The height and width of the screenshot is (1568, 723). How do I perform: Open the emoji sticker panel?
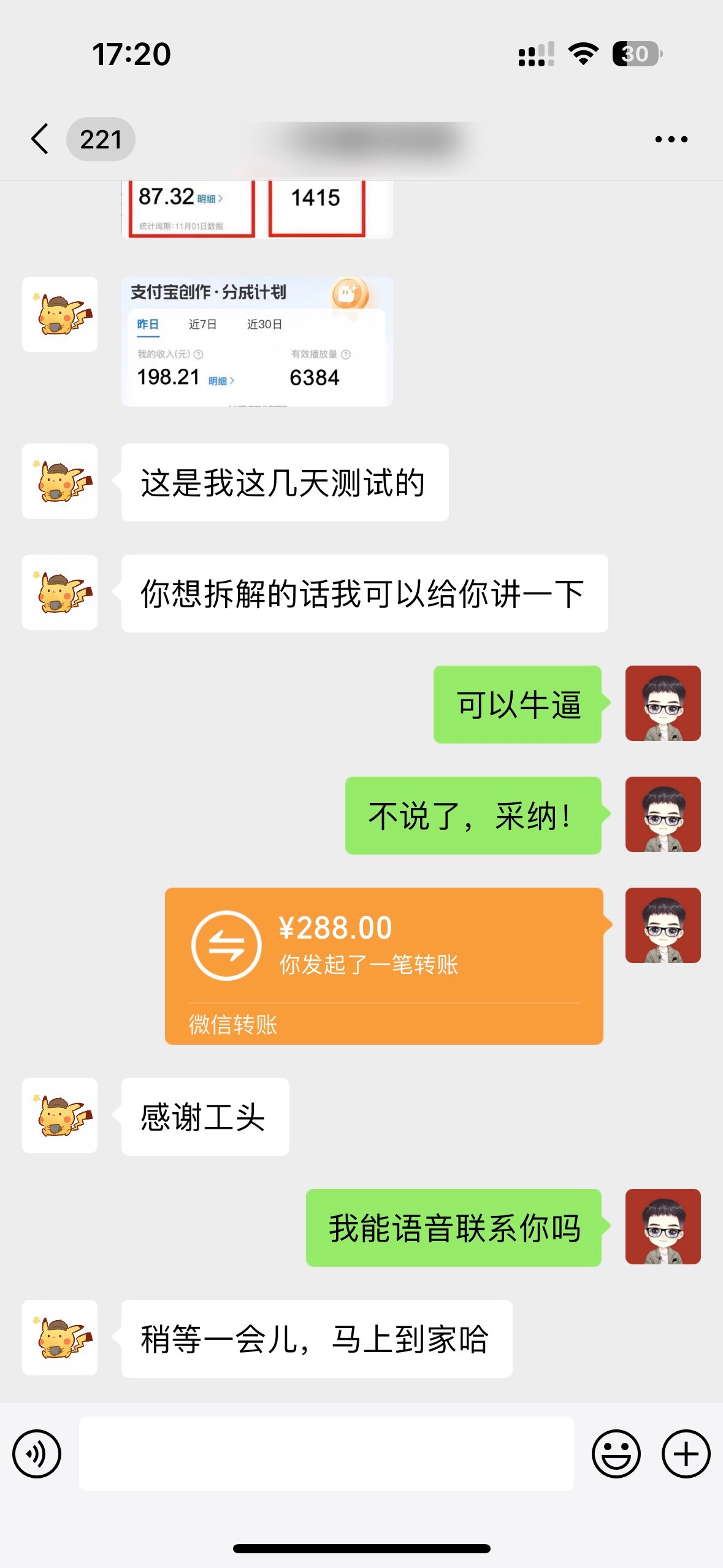click(x=616, y=1454)
